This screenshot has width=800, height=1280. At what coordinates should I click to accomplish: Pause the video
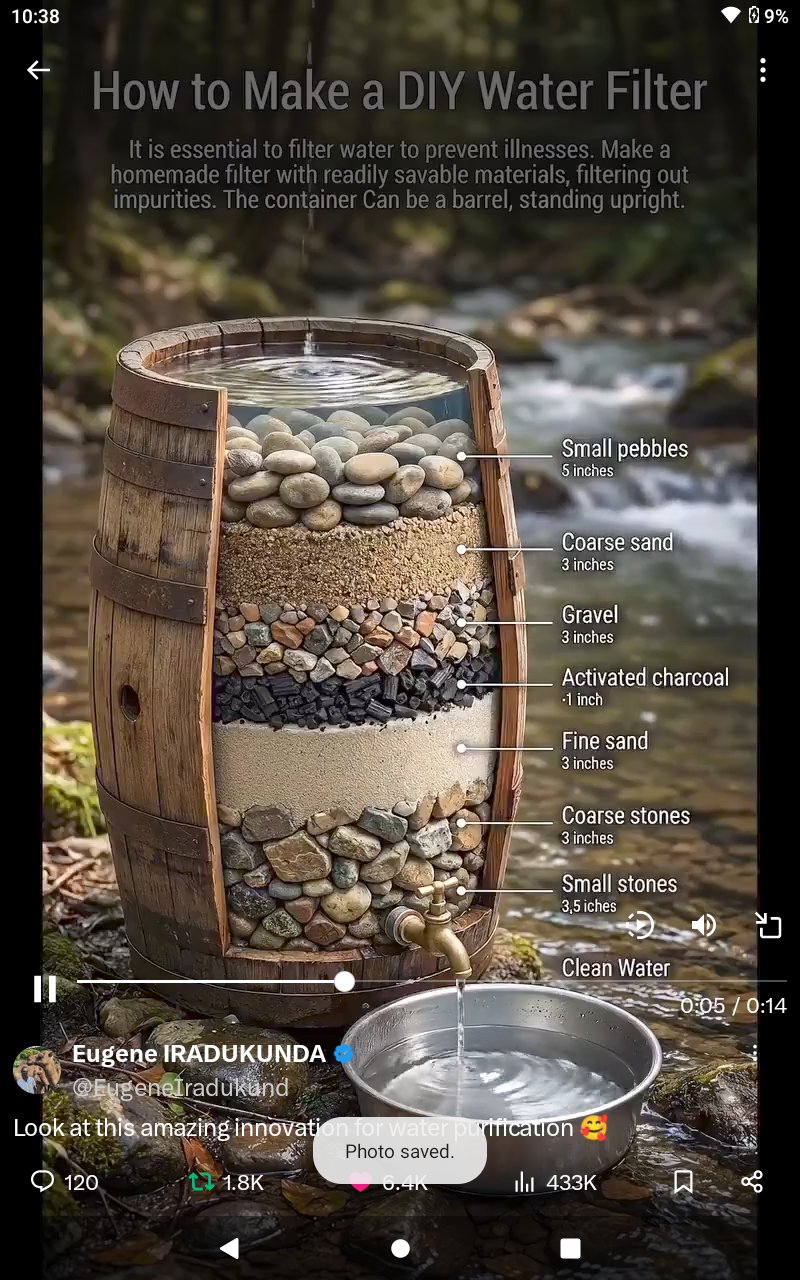pos(45,989)
